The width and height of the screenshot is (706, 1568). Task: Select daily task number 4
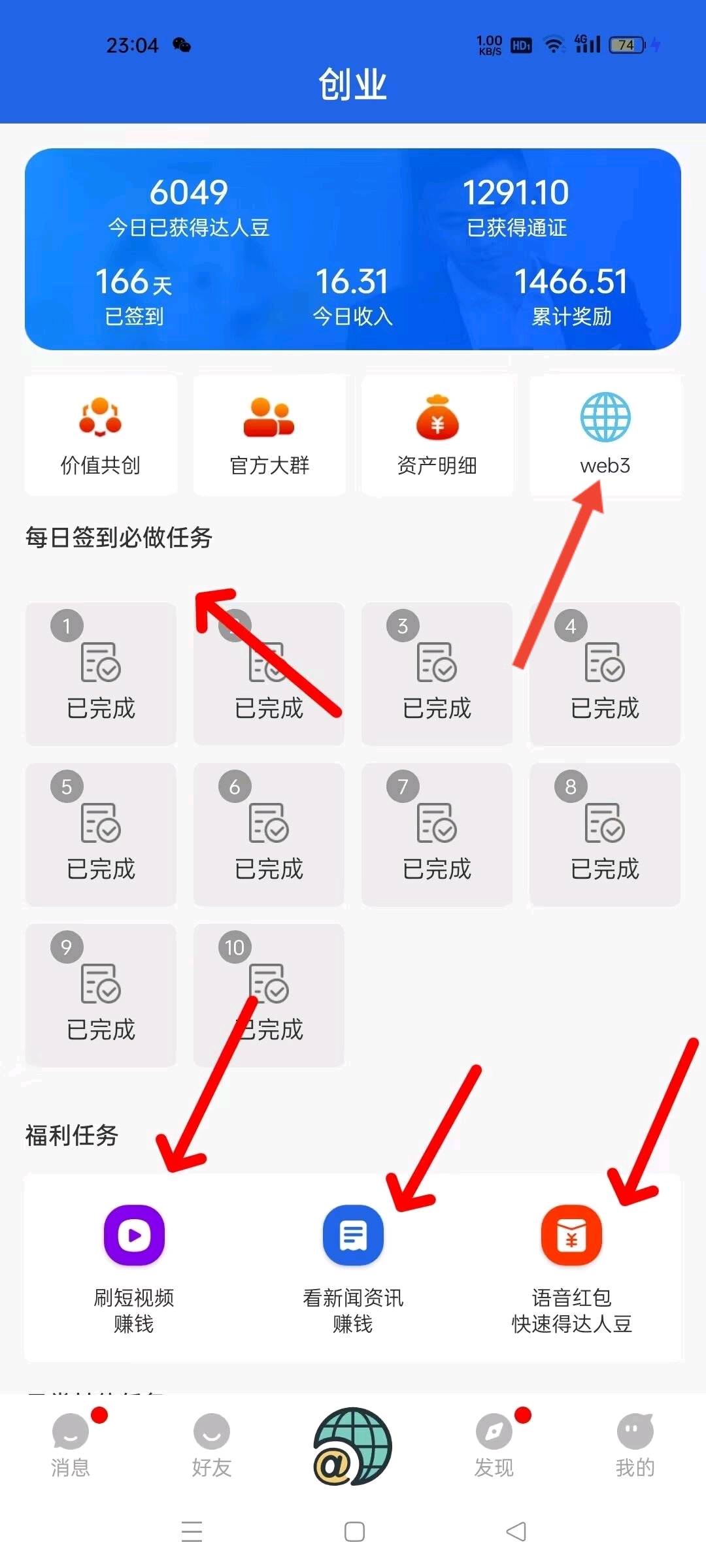click(x=605, y=674)
